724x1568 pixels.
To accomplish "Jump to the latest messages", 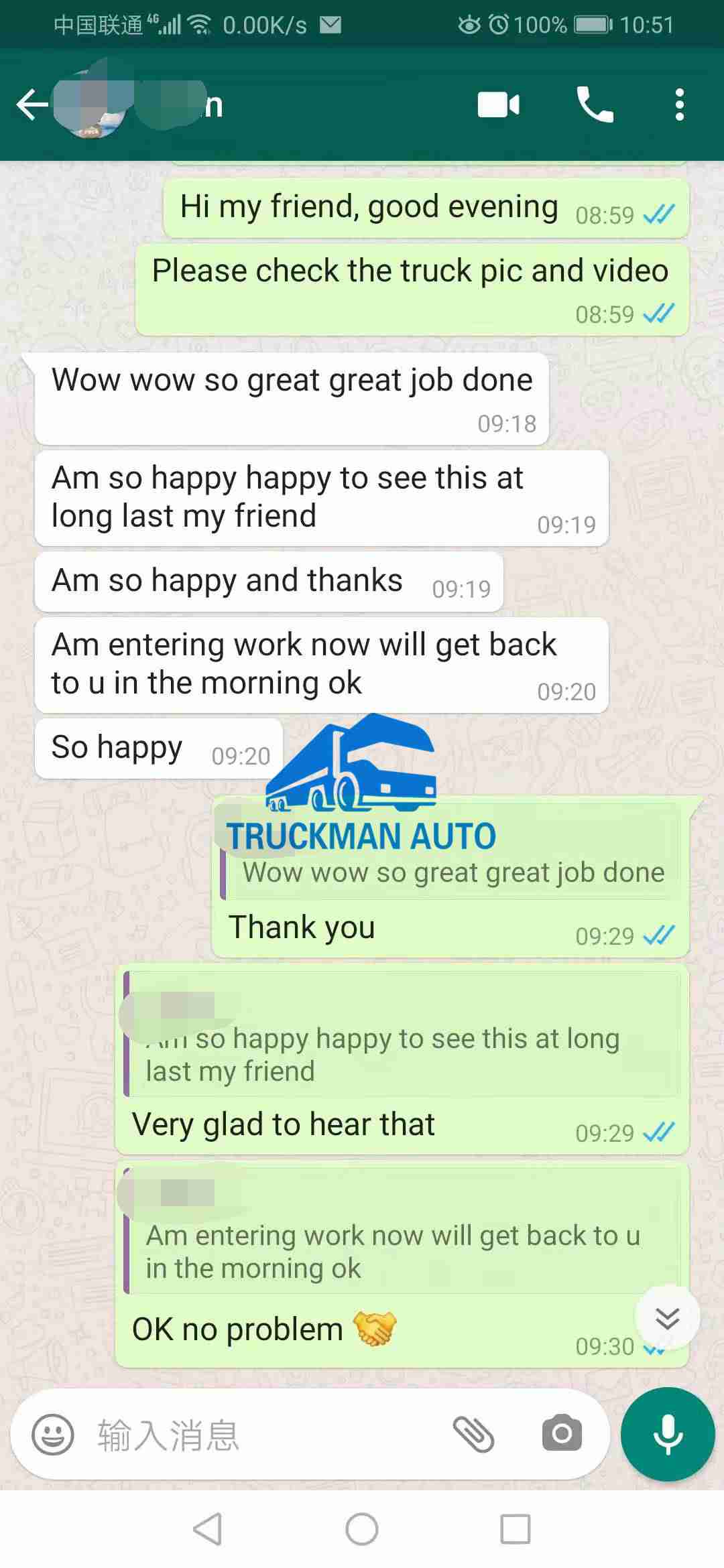I will click(x=667, y=1318).
